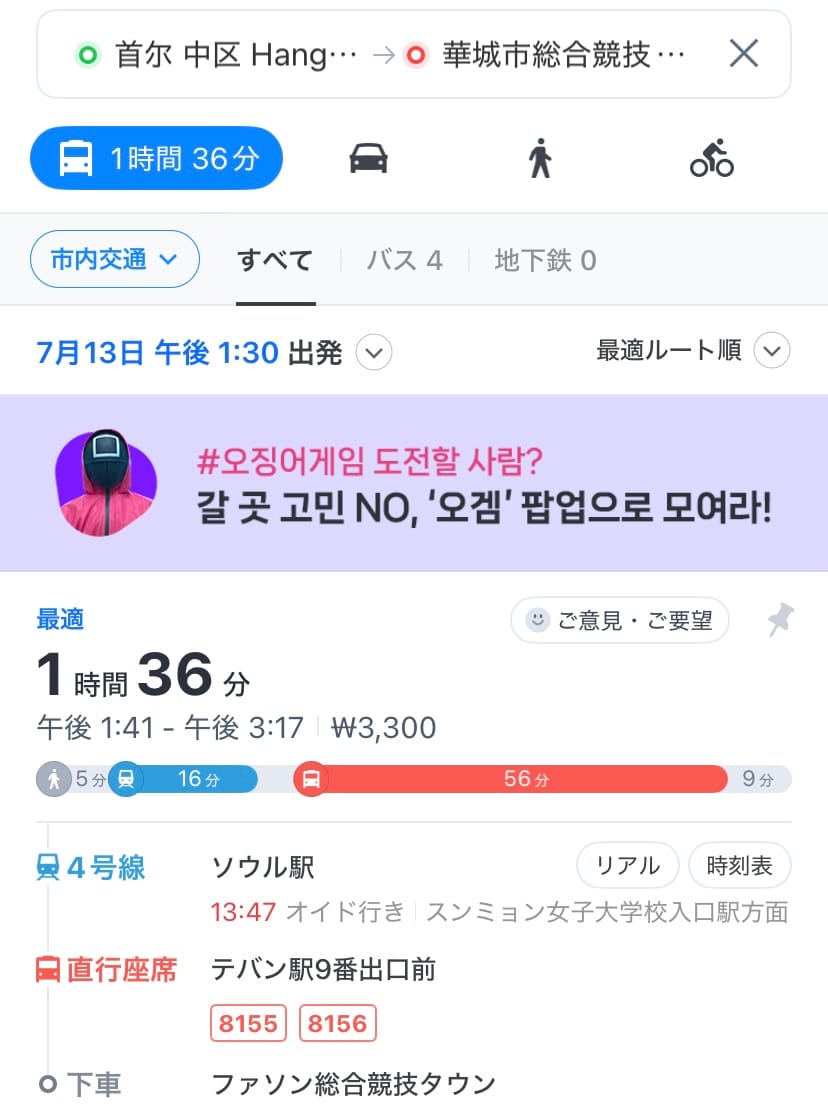The width and height of the screenshot is (828, 1120).
Task: Open the 時刻表 timetable for ソウル駅
Action: (x=739, y=866)
